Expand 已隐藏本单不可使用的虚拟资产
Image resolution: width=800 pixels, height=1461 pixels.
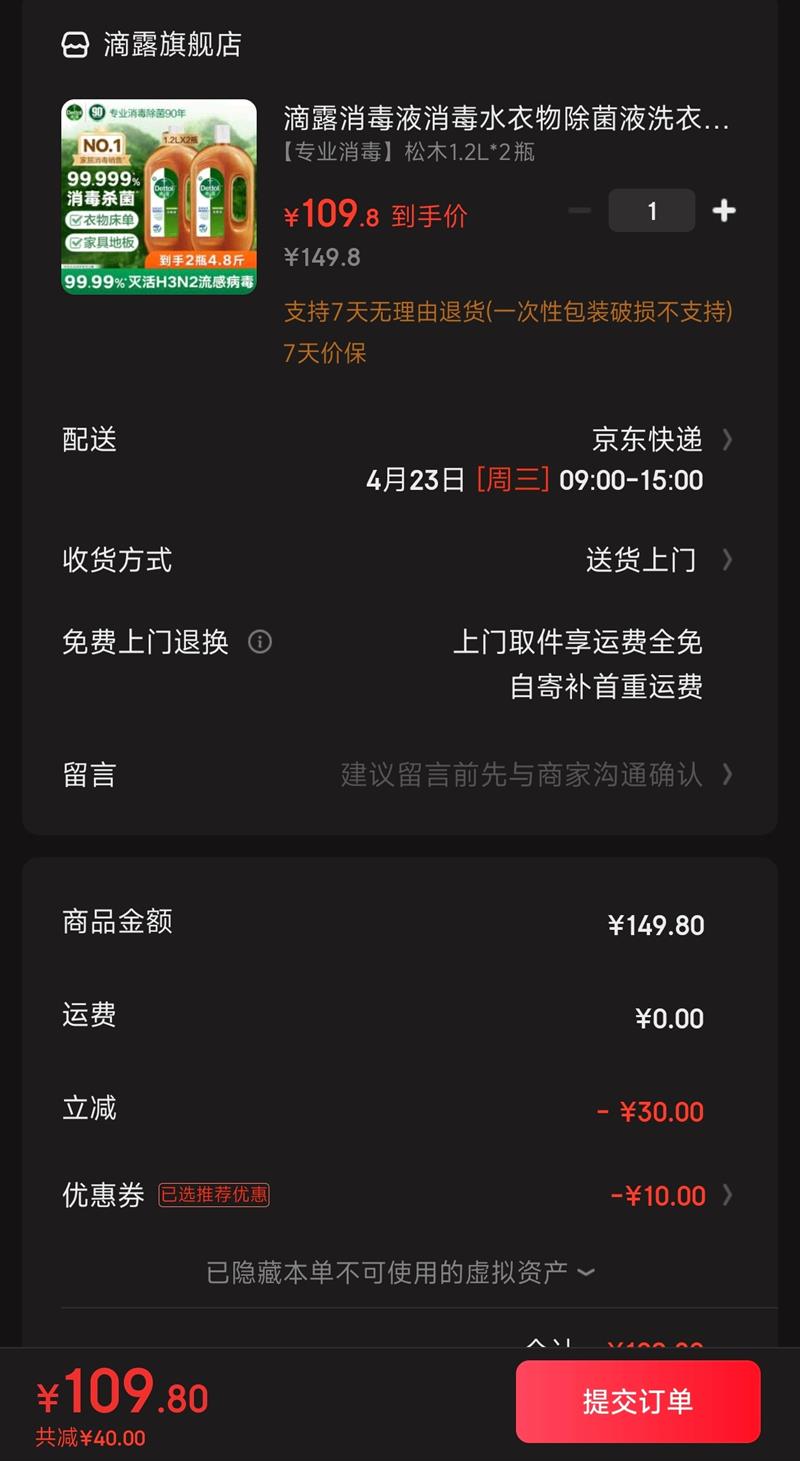[400, 1272]
